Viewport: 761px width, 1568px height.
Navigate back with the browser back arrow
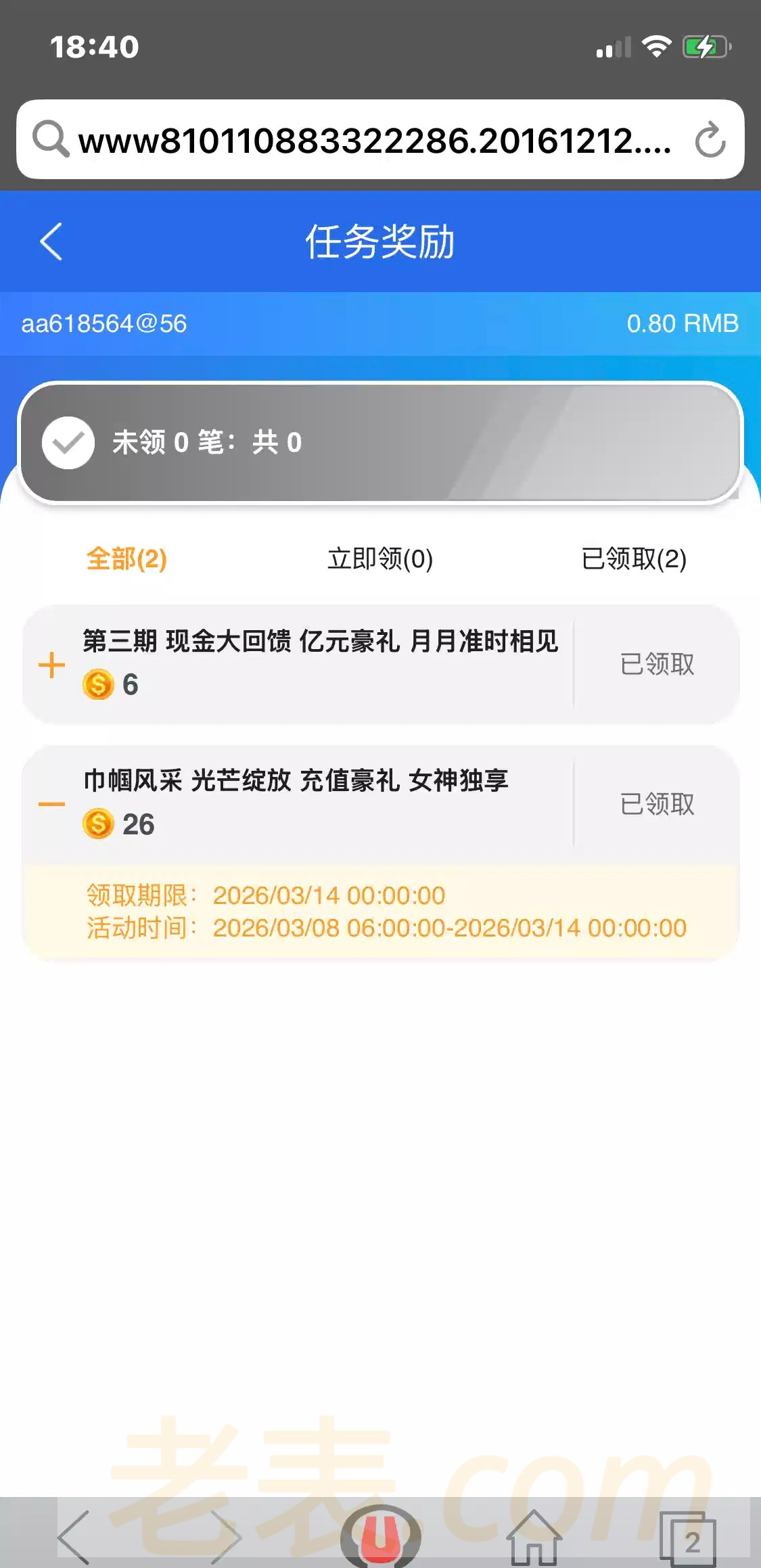(74, 1538)
